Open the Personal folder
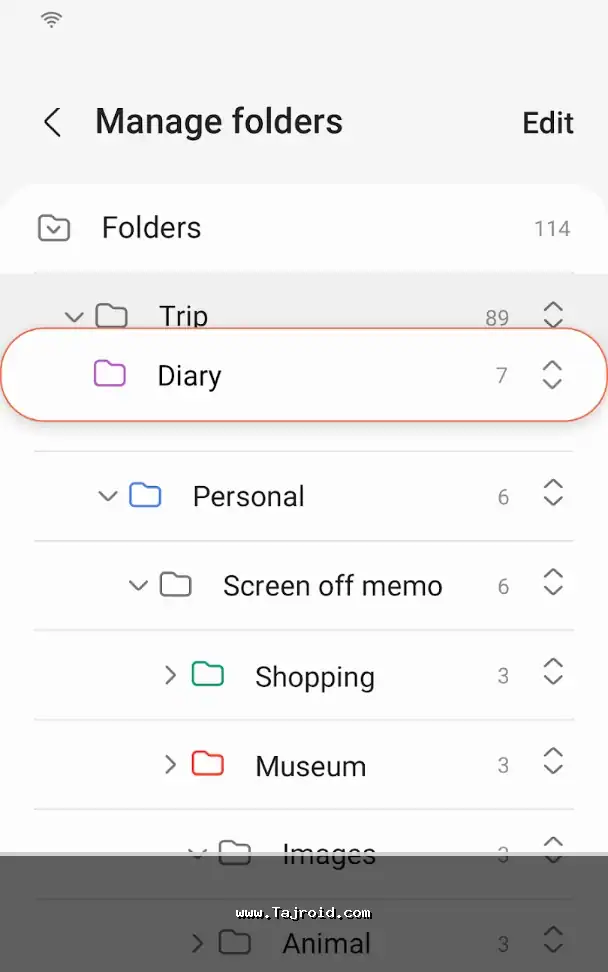 point(248,496)
